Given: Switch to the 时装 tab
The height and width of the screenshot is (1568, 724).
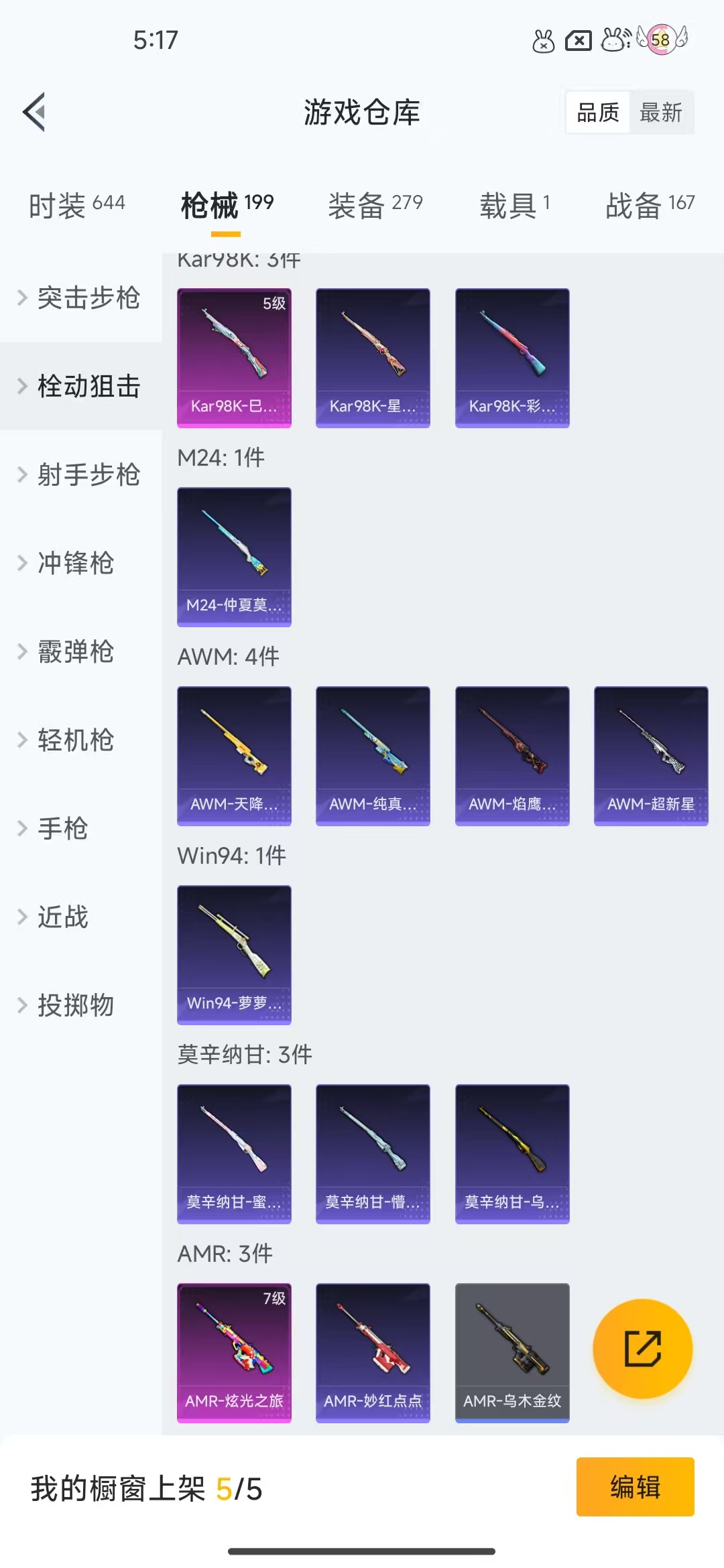Looking at the screenshot, I should pyautogui.click(x=77, y=205).
